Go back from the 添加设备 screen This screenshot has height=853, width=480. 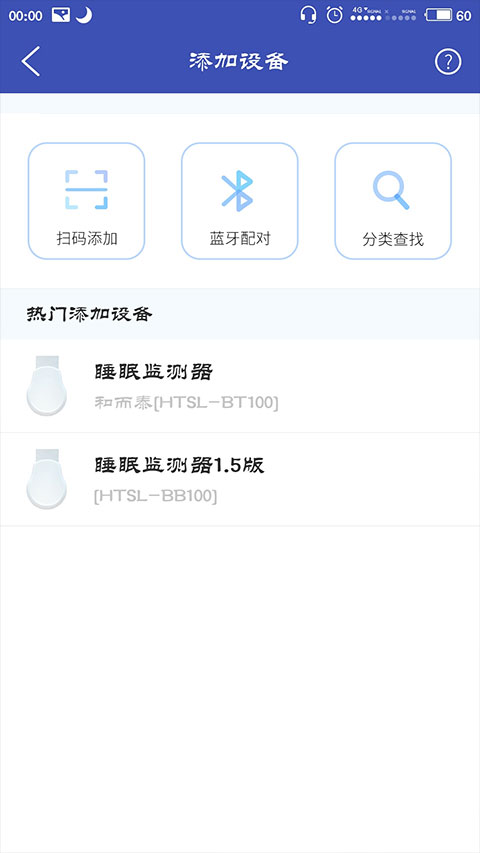click(30, 61)
